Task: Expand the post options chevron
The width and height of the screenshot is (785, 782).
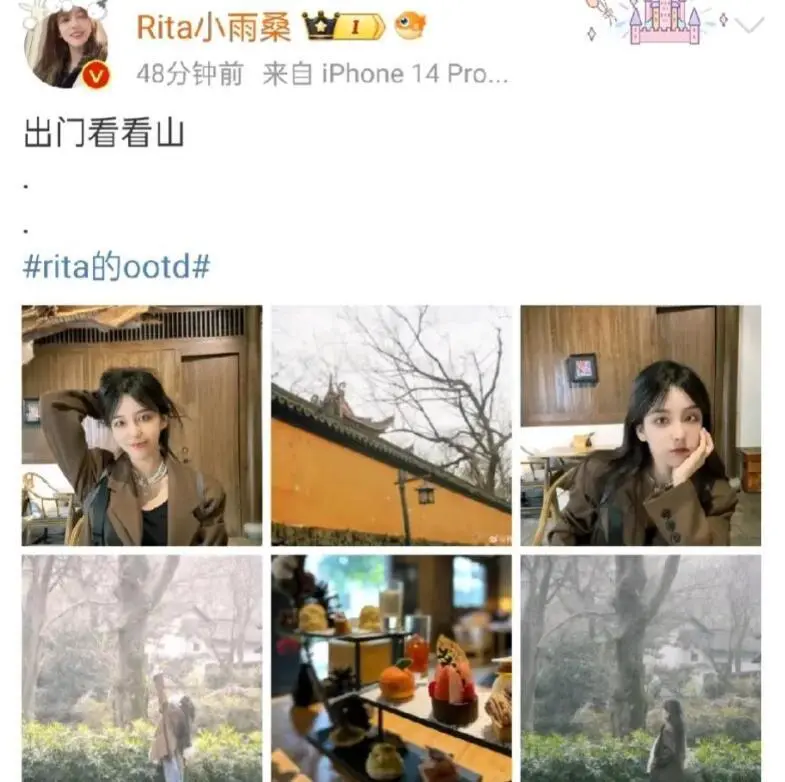Action: click(748, 25)
